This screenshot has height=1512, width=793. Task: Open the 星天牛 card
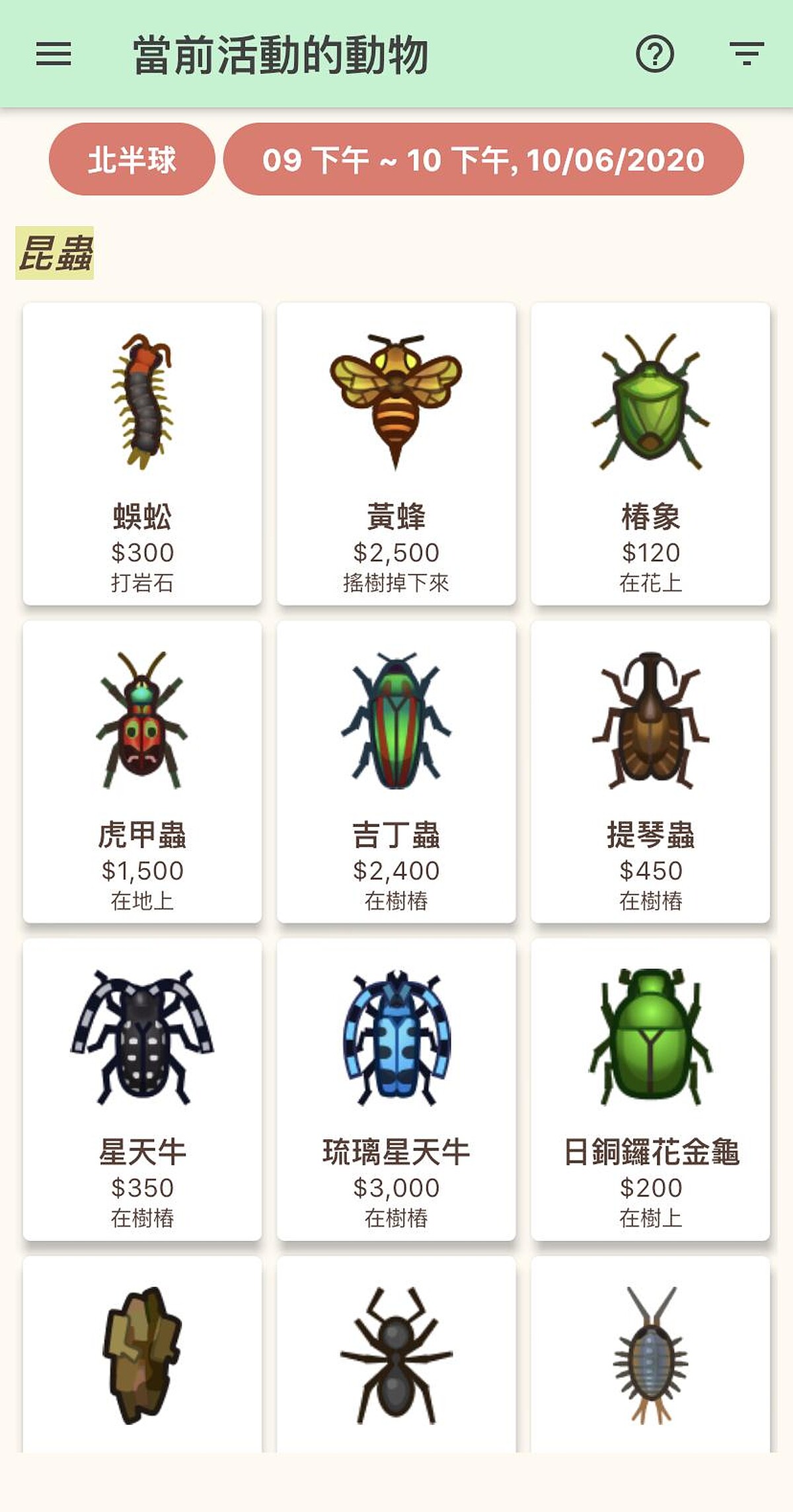click(142, 1088)
